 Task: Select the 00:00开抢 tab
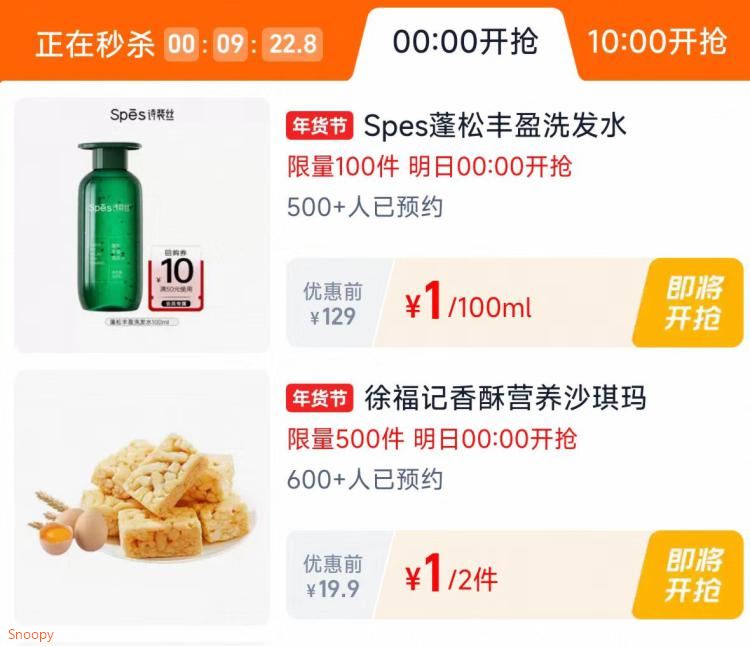(x=465, y=42)
